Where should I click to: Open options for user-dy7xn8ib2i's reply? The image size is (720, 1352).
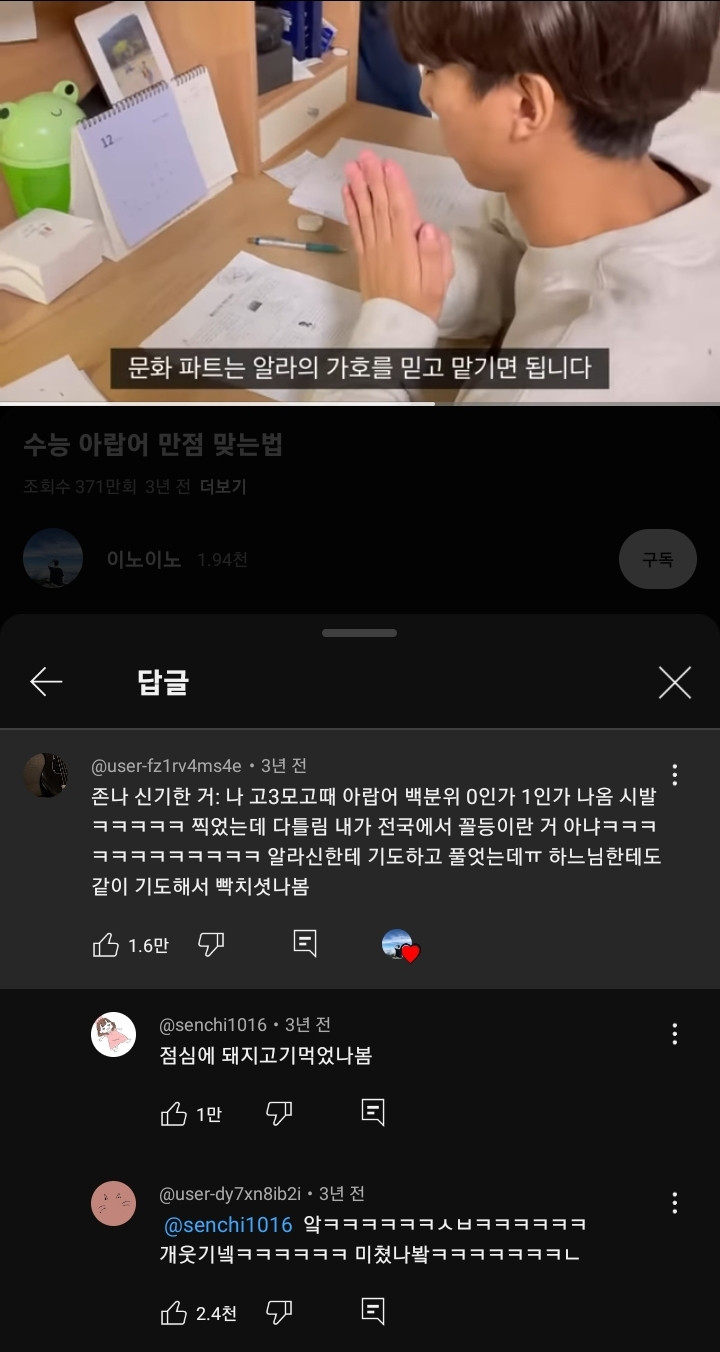click(675, 1203)
